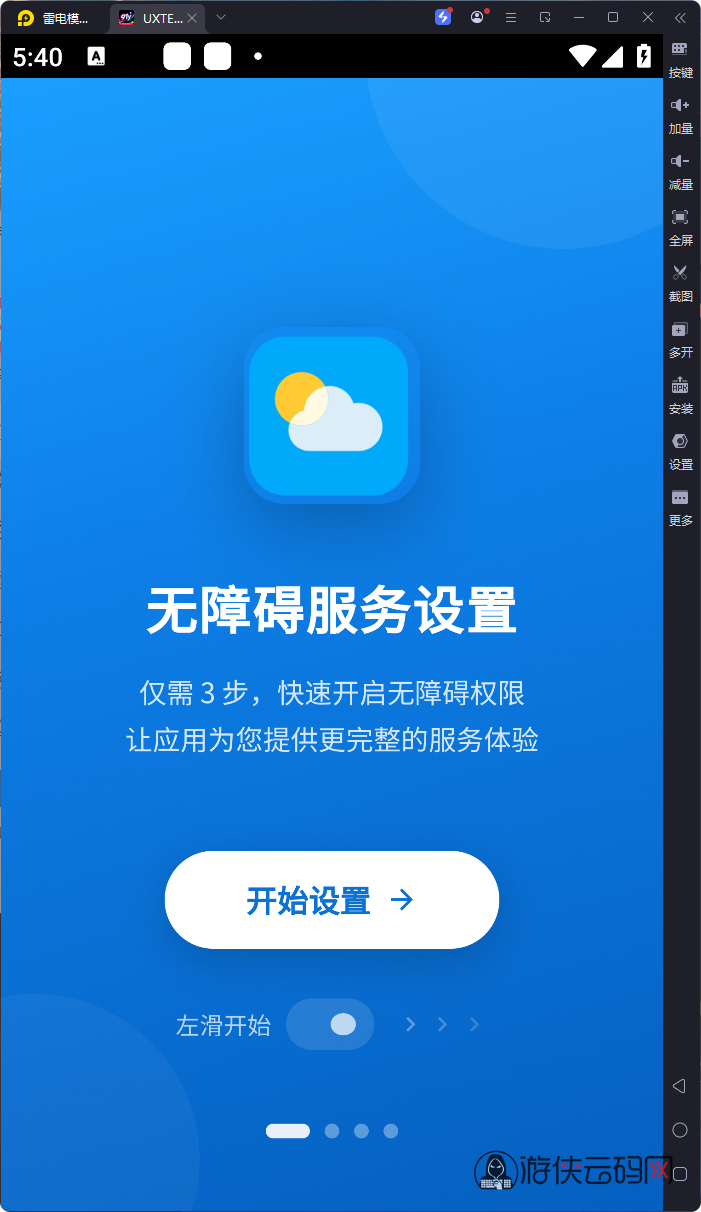The image size is (701, 1212).
Task: Tap the 开始设置 button
Action: [331, 900]
